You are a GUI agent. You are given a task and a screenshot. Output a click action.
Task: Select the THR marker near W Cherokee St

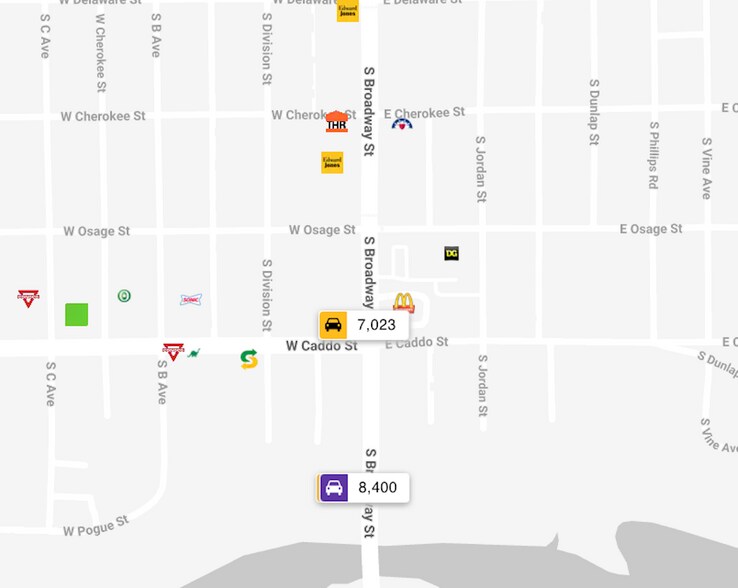337,122
